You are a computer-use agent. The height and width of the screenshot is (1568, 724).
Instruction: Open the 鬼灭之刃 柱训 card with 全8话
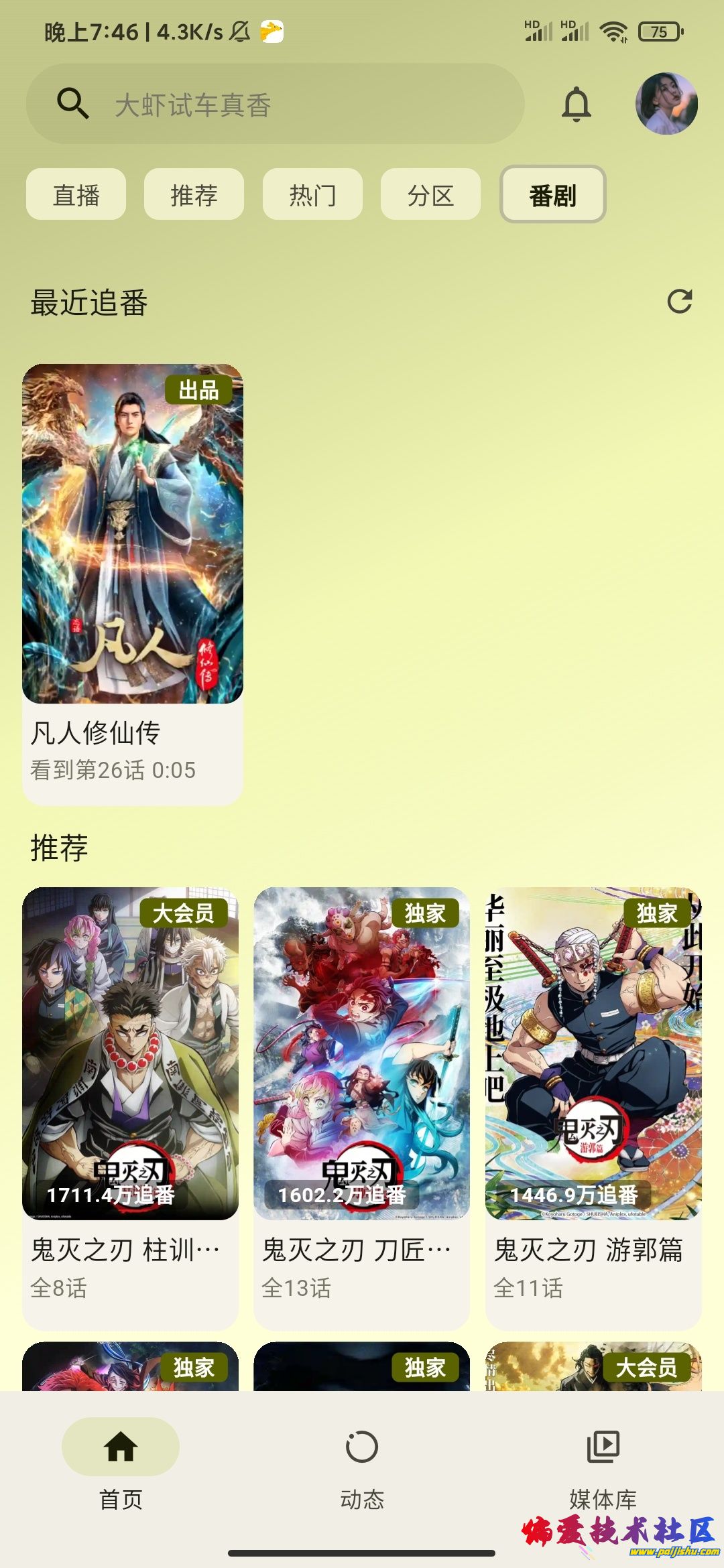[x=130, y=1106]
